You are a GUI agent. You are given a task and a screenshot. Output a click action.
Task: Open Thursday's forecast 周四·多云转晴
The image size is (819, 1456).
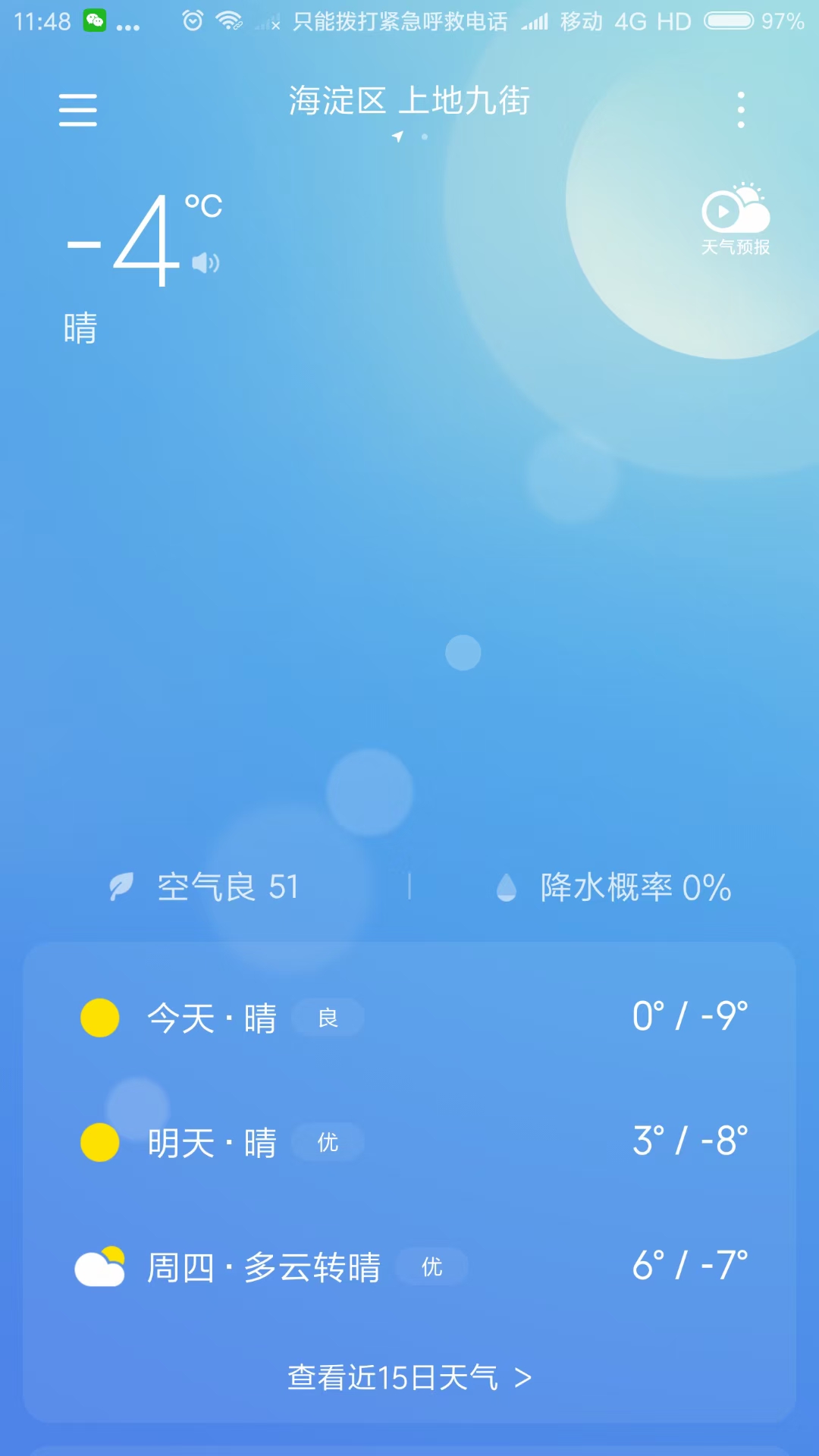[409, 1266]
